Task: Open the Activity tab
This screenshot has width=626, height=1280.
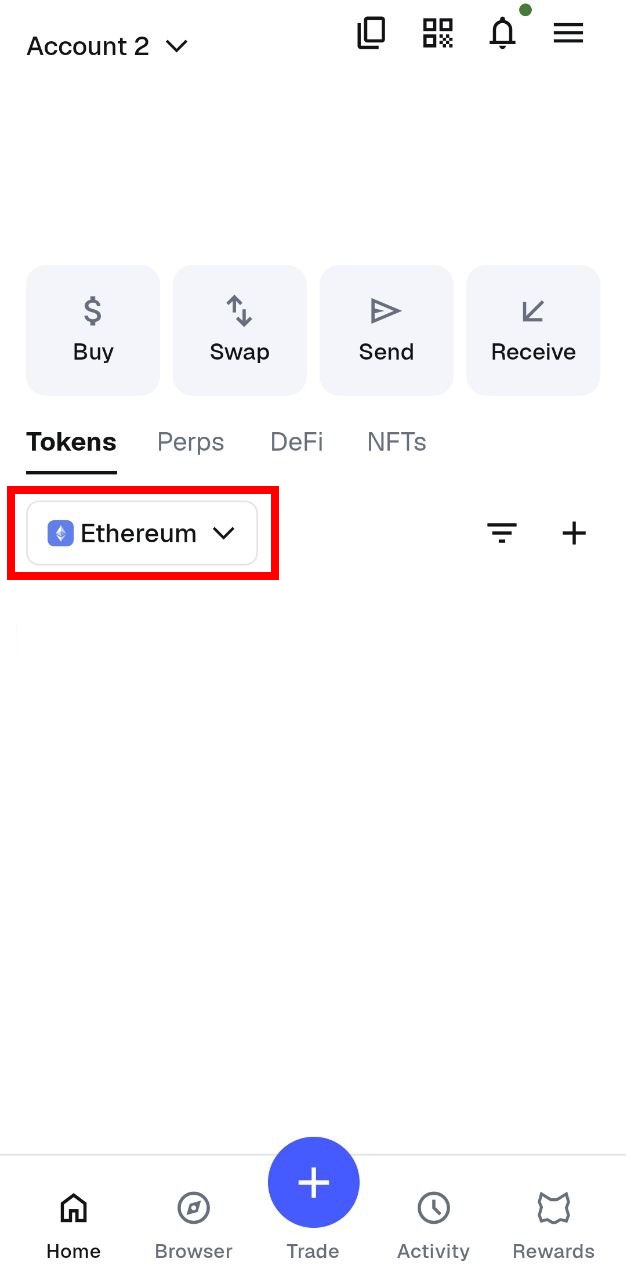Action: click(433, 1225)
